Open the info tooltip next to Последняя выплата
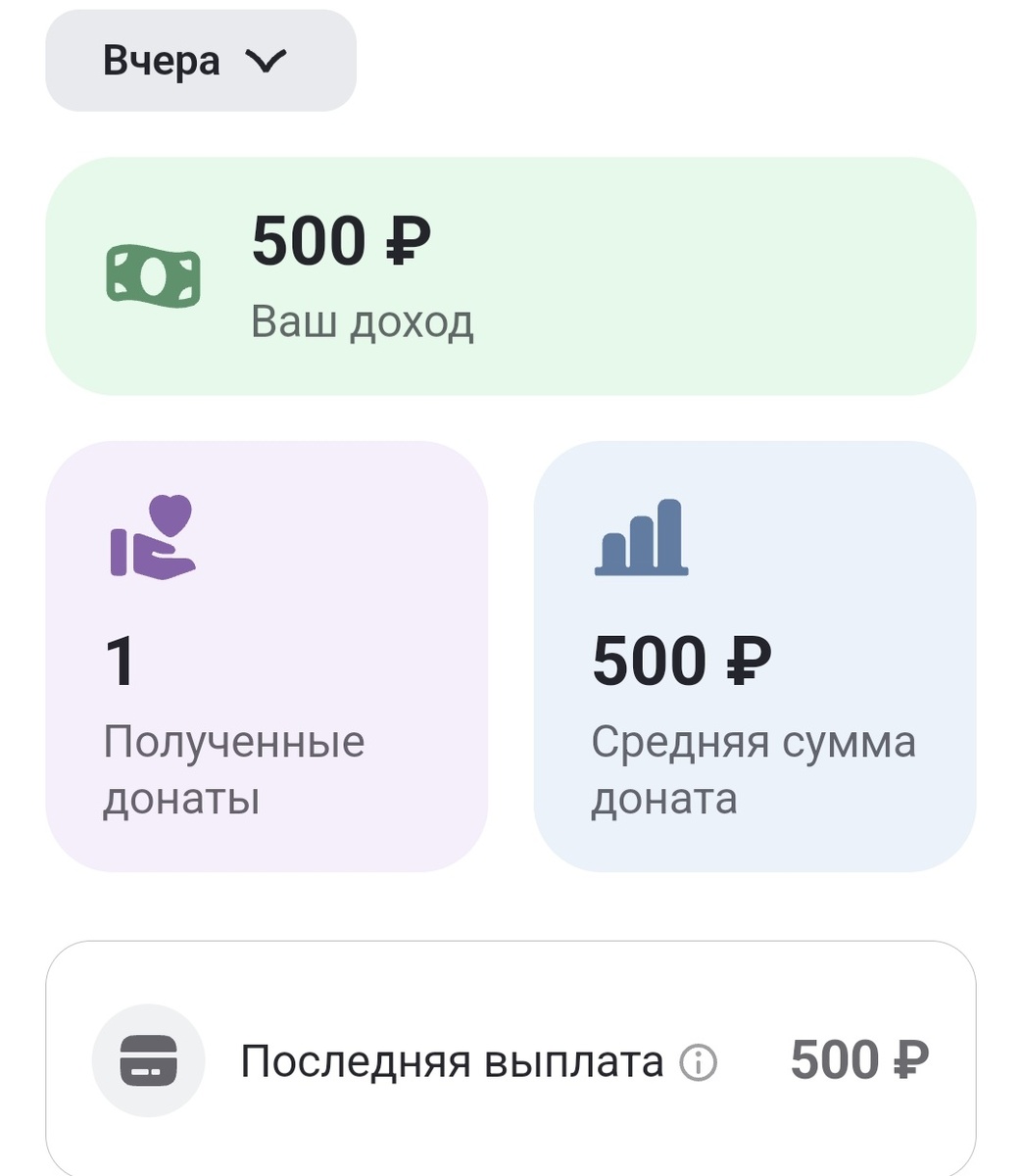This screenshot has height=1176, width=1022. click(699, 1061)
